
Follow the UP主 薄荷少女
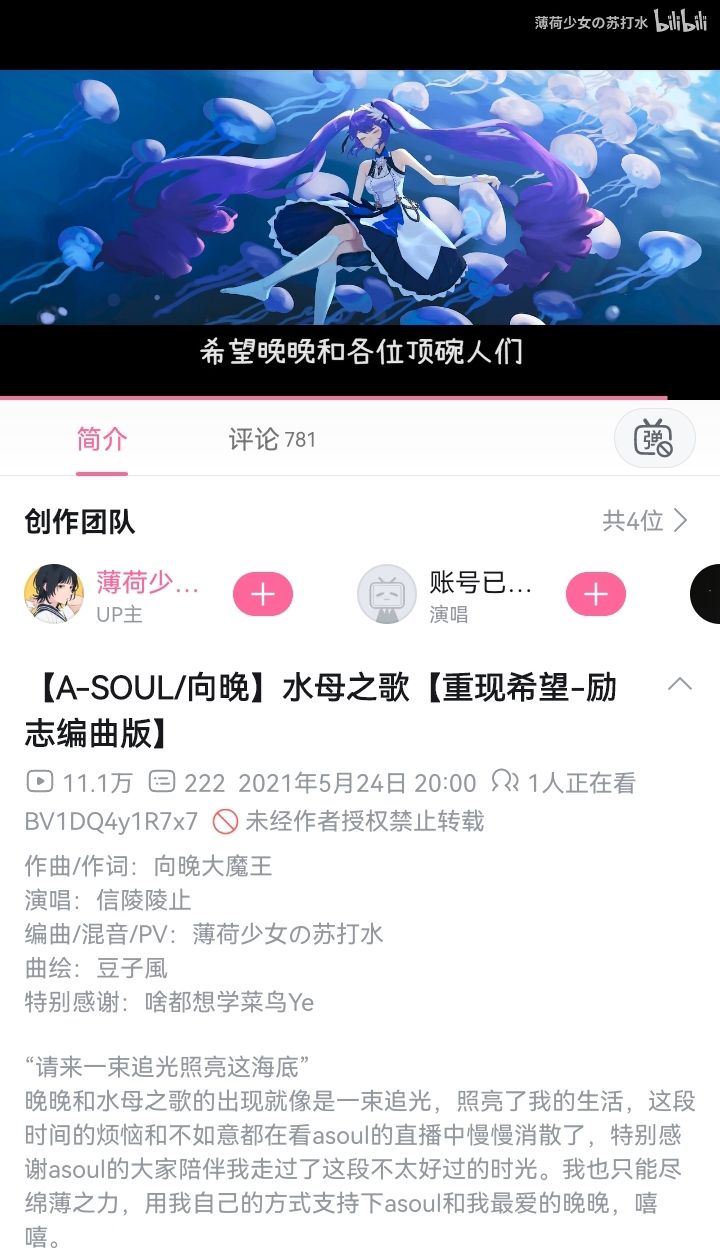263,594
